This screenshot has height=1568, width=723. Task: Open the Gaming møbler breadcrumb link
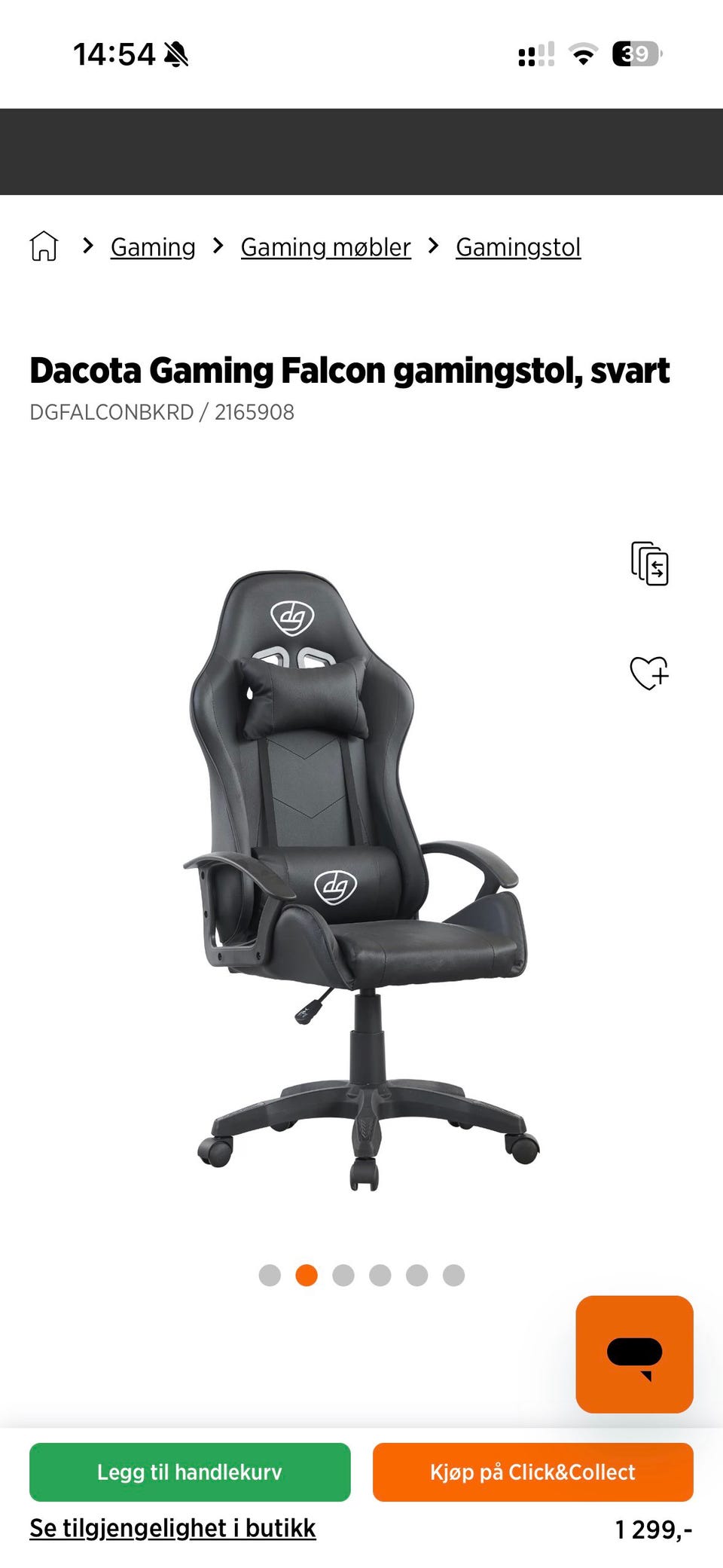pos(325,247)
